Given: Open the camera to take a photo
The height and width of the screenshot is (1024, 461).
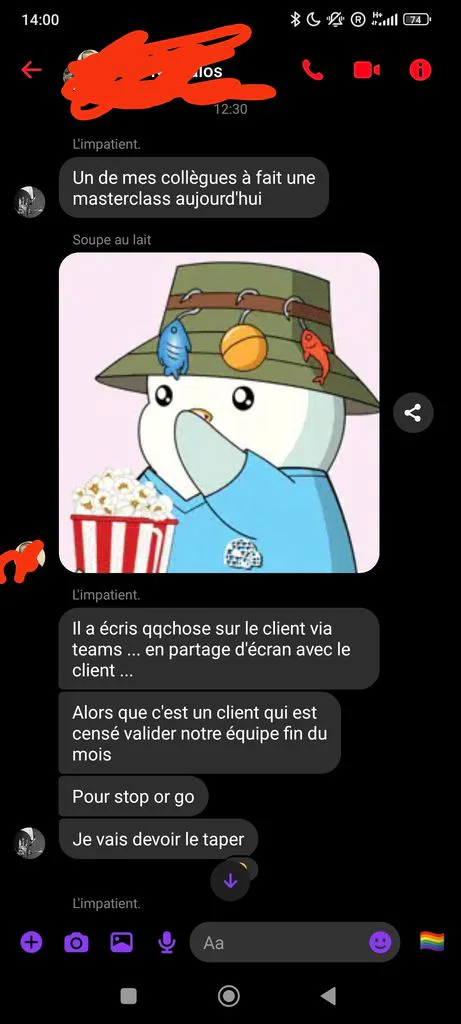Looking at the screenshot, I should pyautogui.click(x=76, y=942).
